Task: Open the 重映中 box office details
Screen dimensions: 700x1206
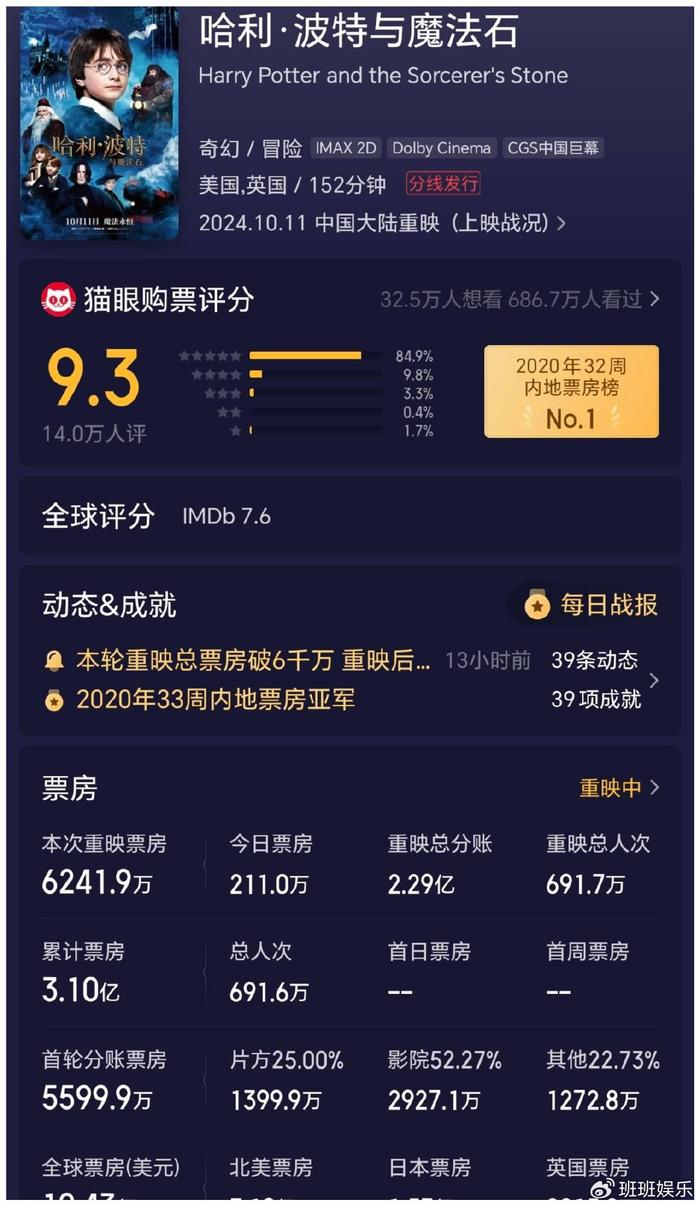Action: pyautogui.click(x=619, y=788)
